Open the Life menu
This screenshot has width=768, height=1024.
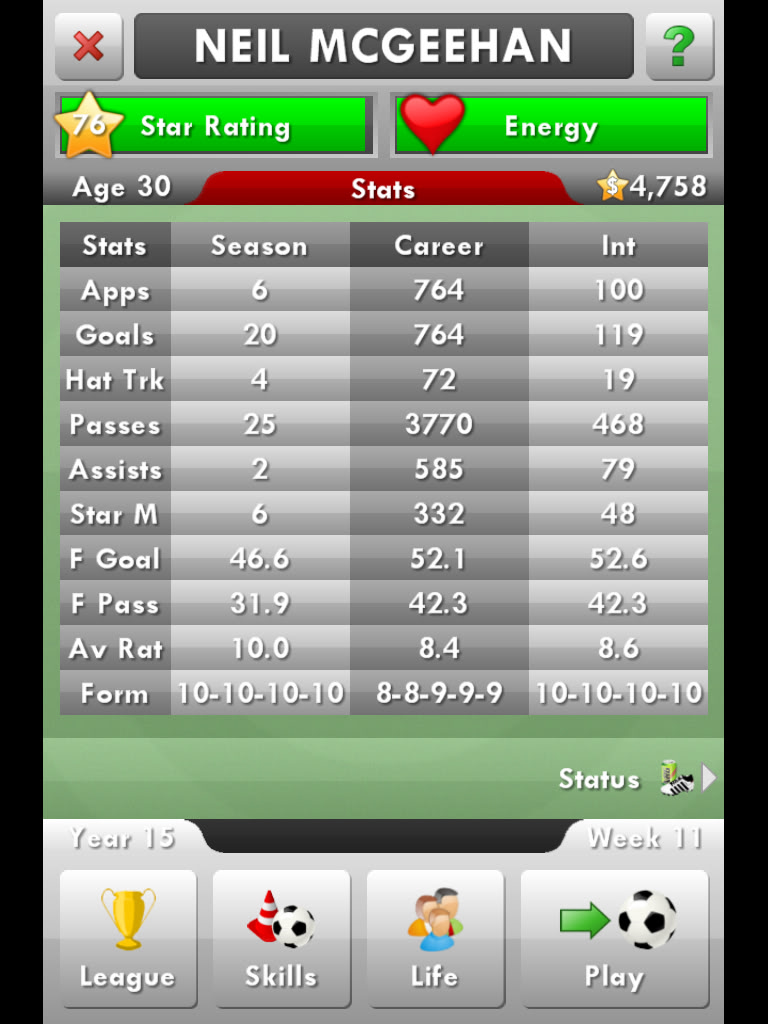point(435,937)
